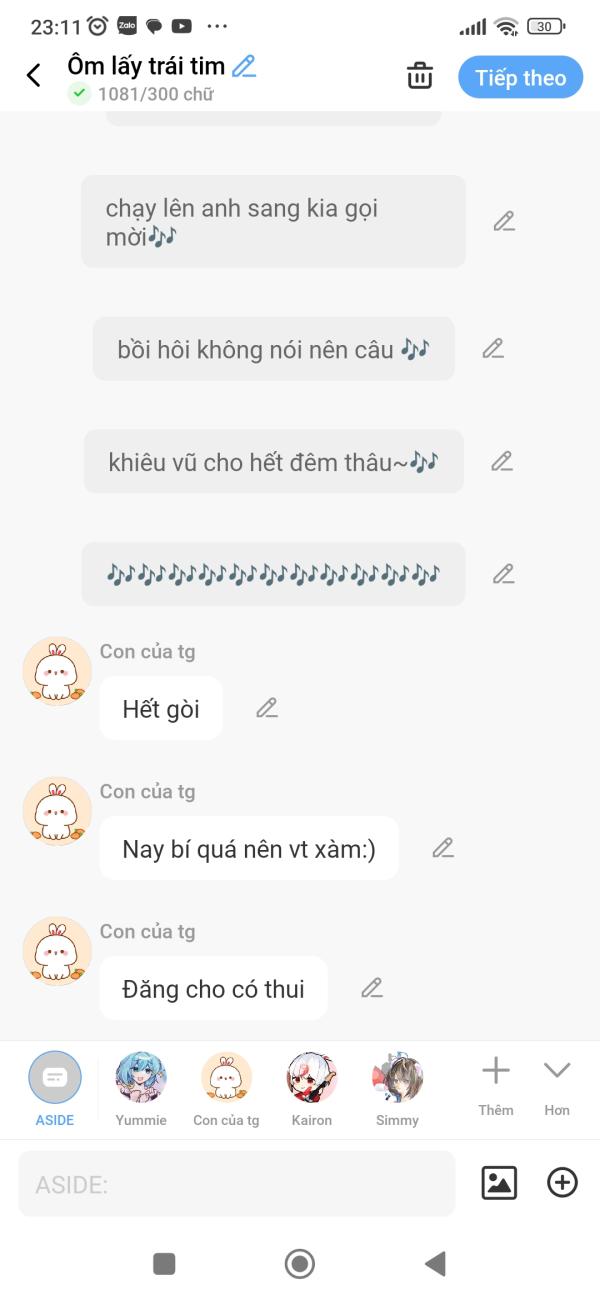Choose character Kairon
This screenshot has height=1300, width=600.
click(x=312, y=1088)
